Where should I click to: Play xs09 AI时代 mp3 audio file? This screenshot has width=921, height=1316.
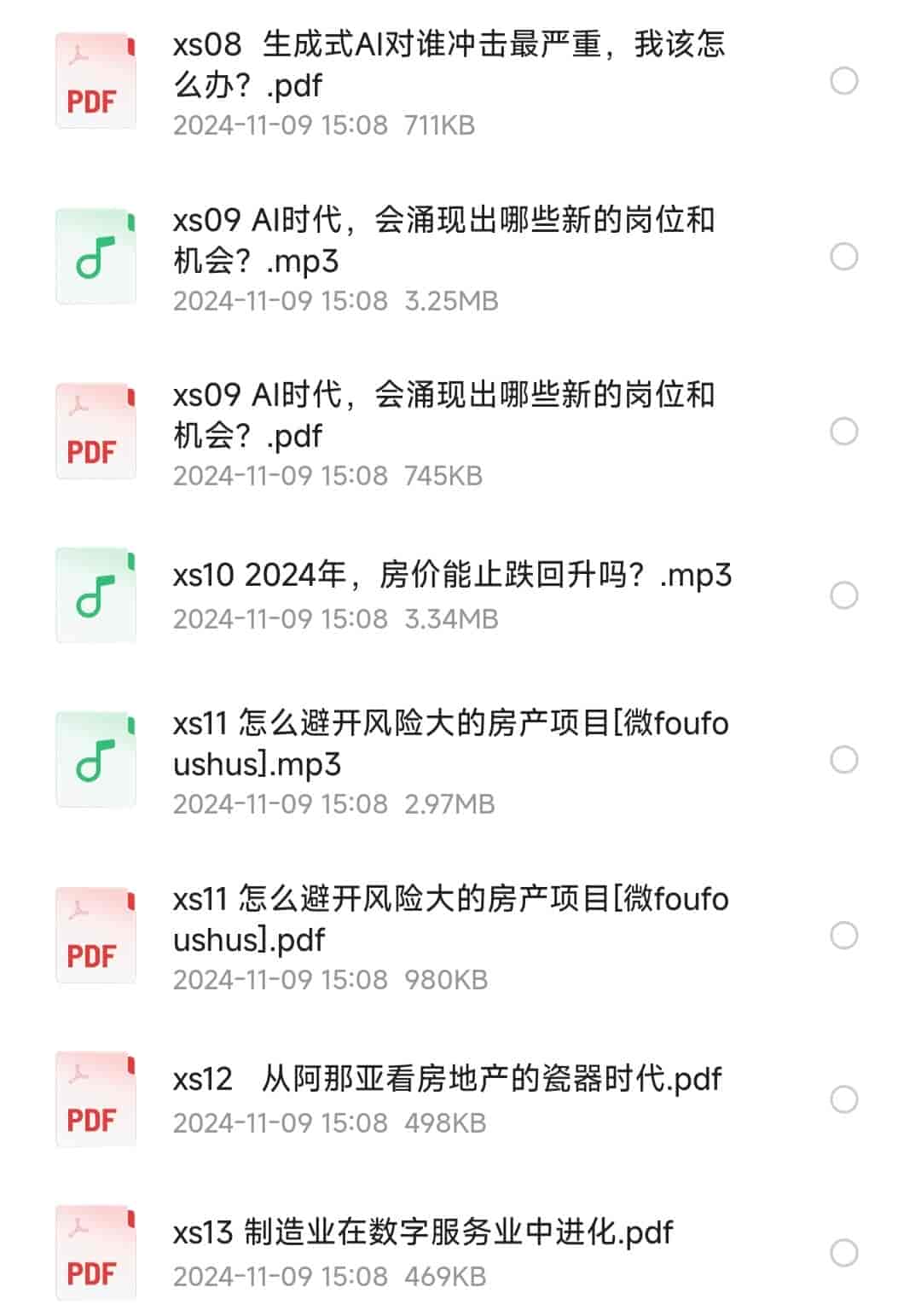pos(443,240)
